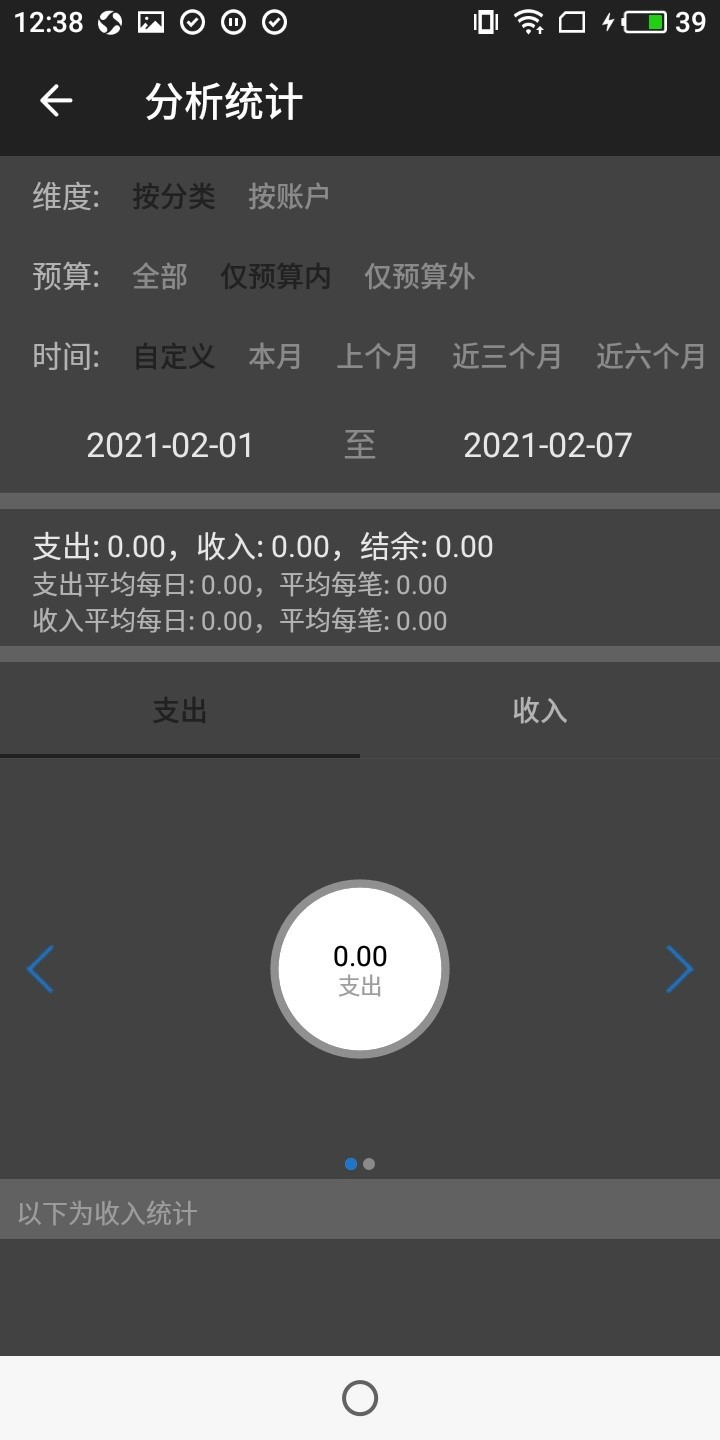This screenshot has height=1440, width=720.
Task: Change the start date 2021-02-01
Action: point(170,445)
